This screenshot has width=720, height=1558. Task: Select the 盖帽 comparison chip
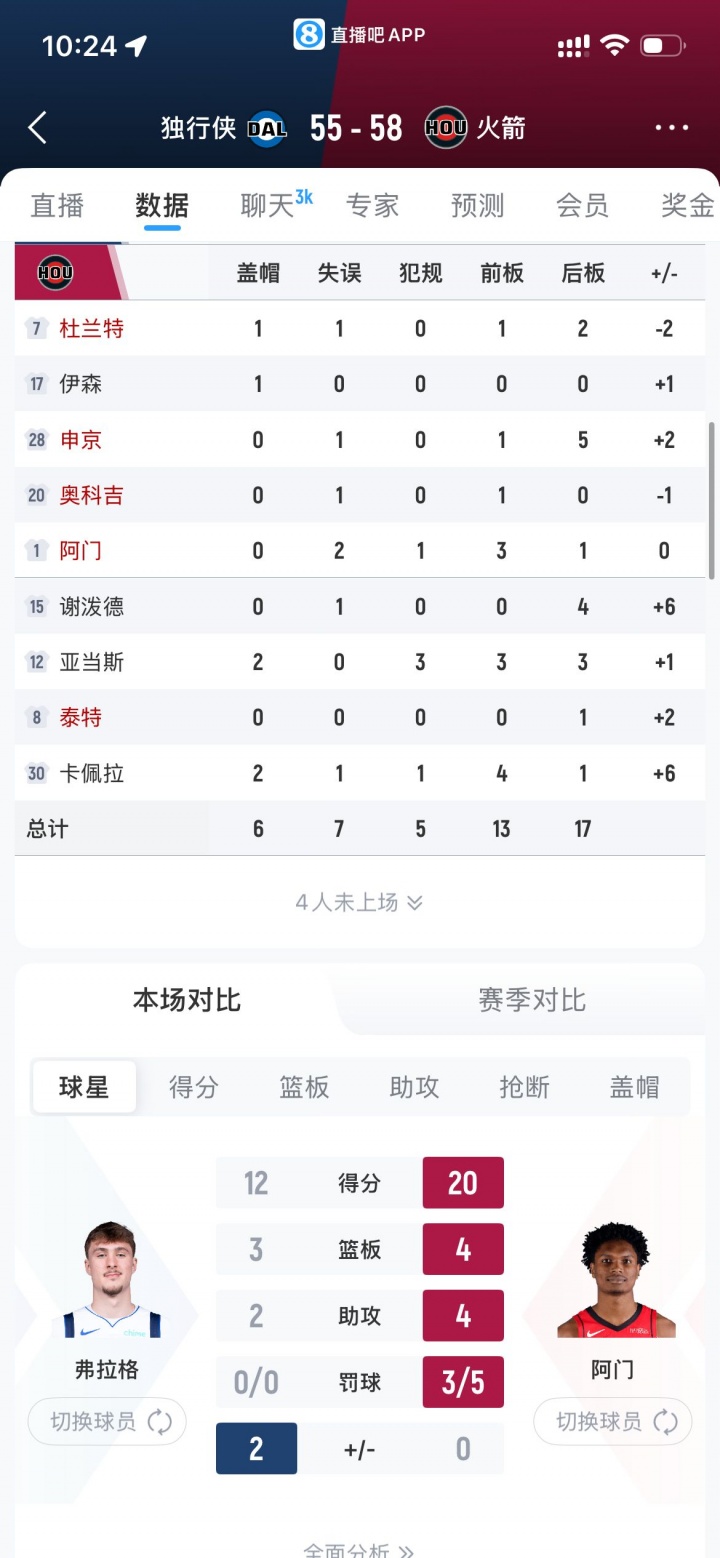(634, 1087)
